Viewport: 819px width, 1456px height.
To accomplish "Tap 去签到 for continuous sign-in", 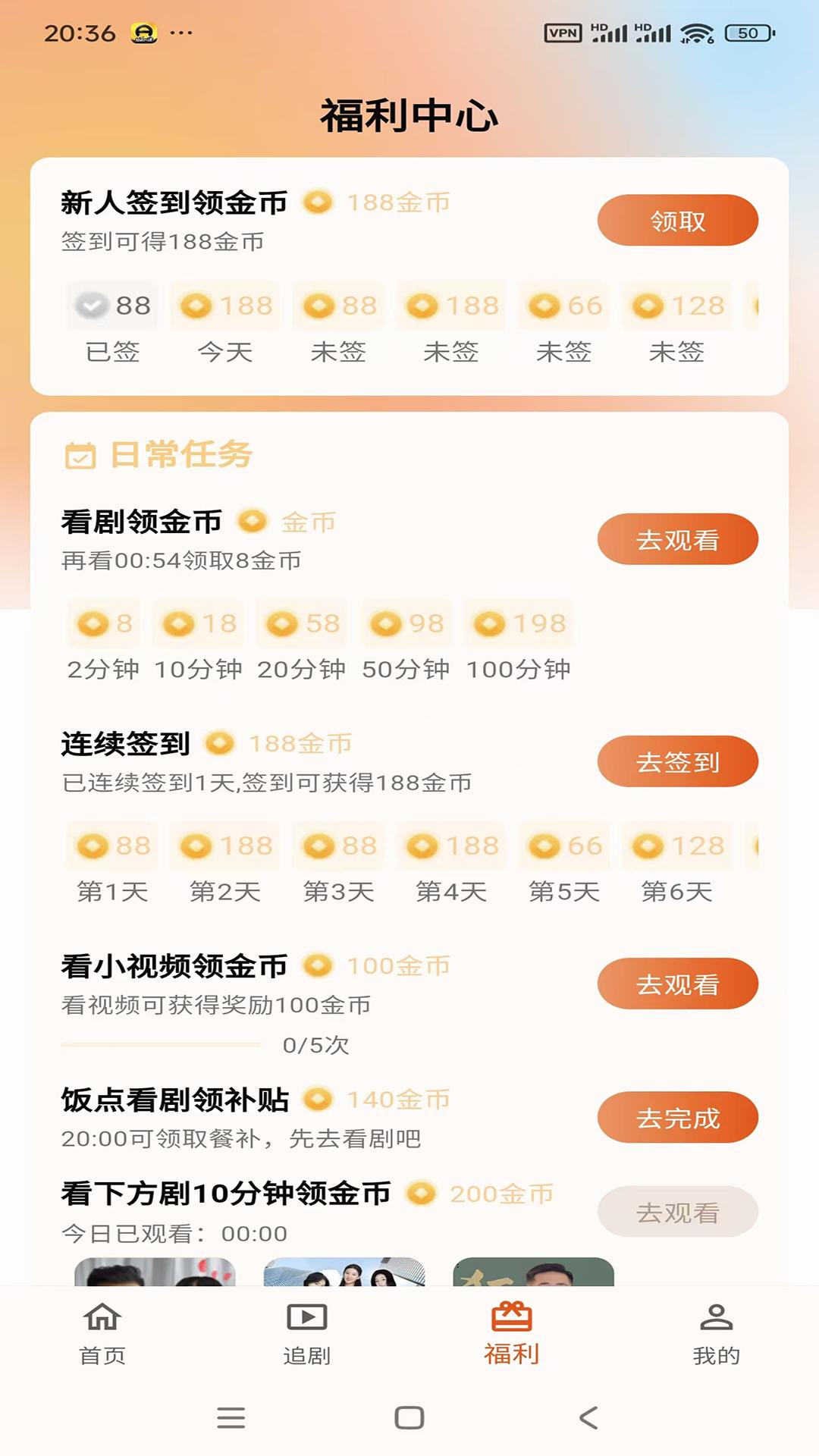I will coord(679,762).
